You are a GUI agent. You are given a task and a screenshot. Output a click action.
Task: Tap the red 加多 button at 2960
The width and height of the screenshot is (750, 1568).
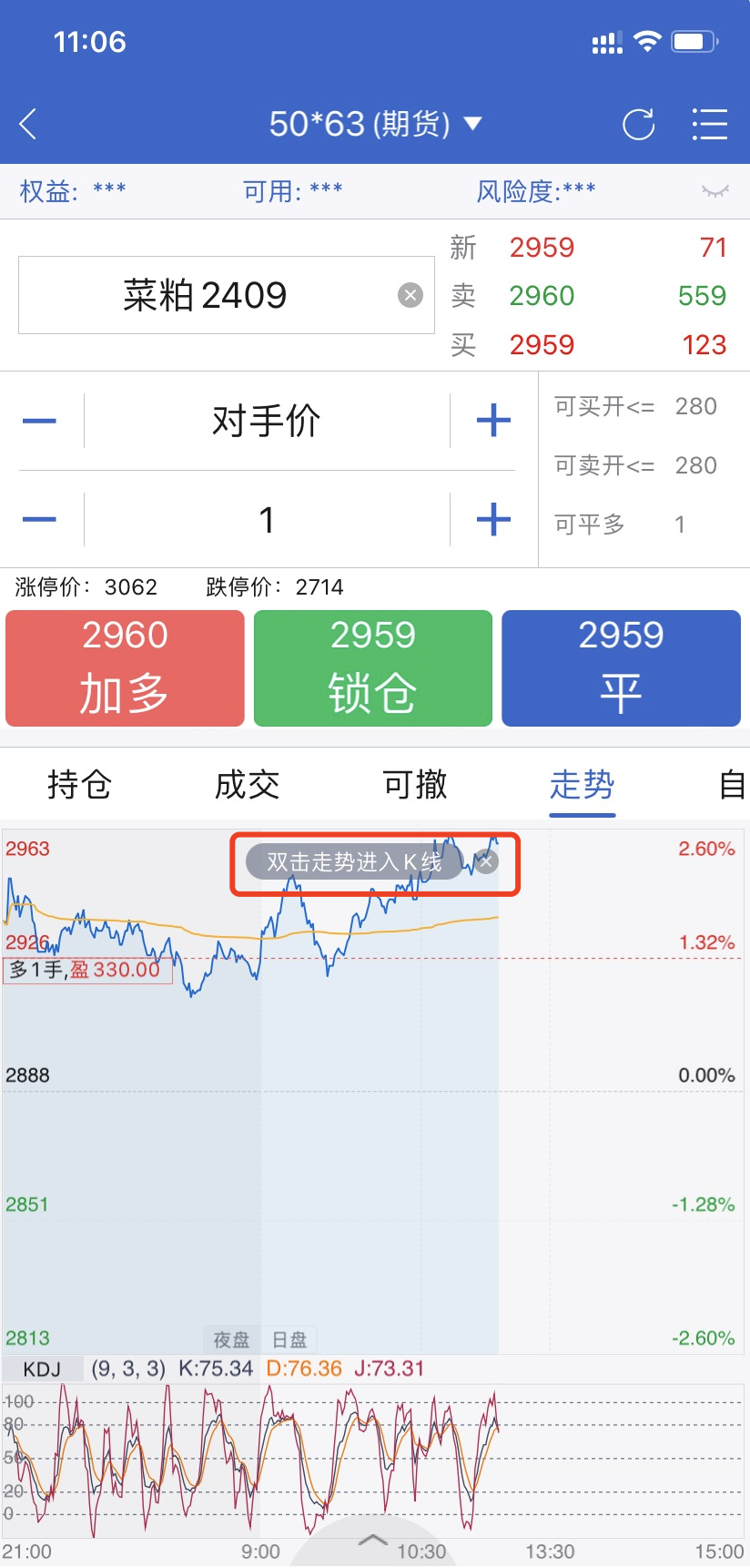(x=125, y=668)
